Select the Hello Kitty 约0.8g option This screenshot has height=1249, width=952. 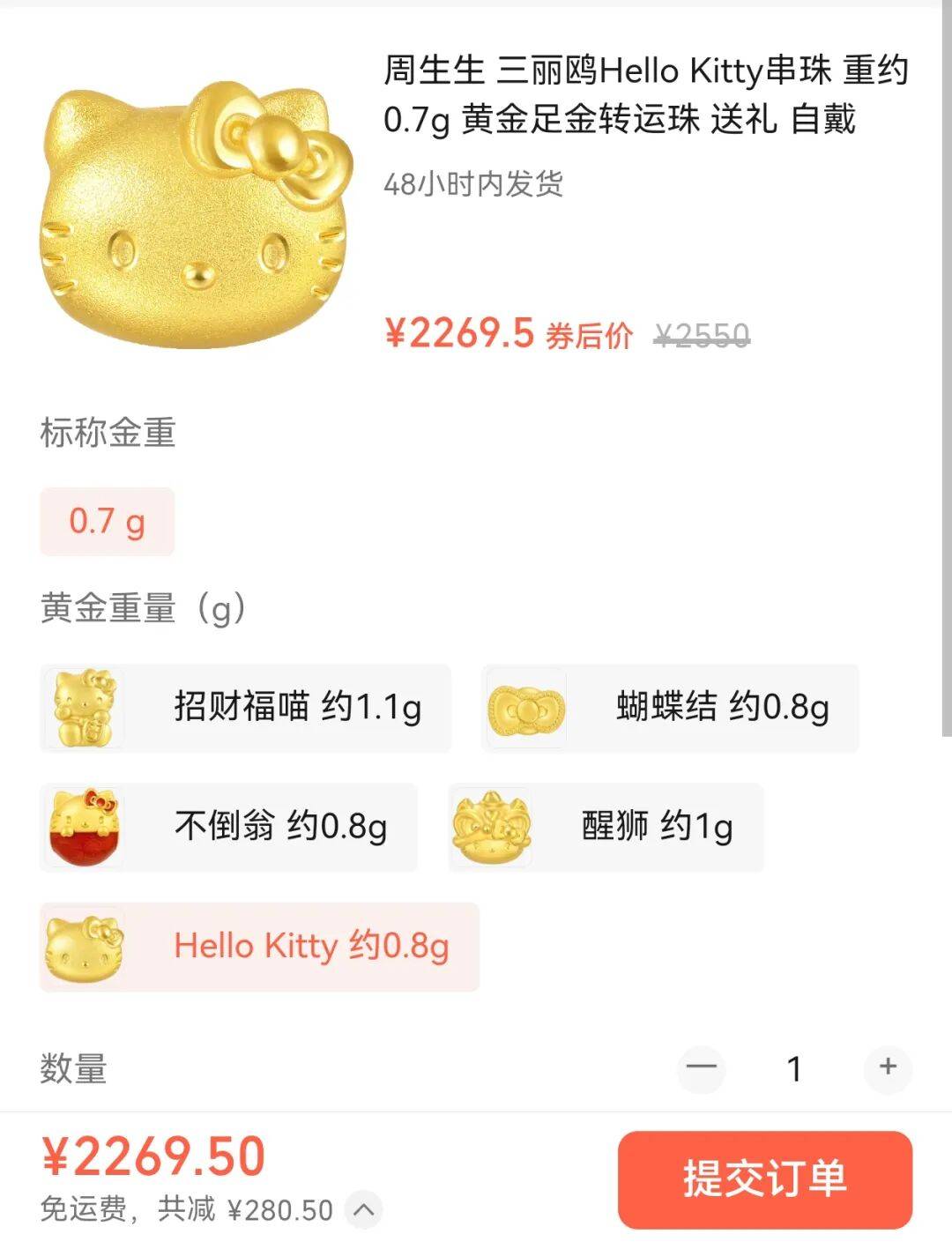(259, 947)
